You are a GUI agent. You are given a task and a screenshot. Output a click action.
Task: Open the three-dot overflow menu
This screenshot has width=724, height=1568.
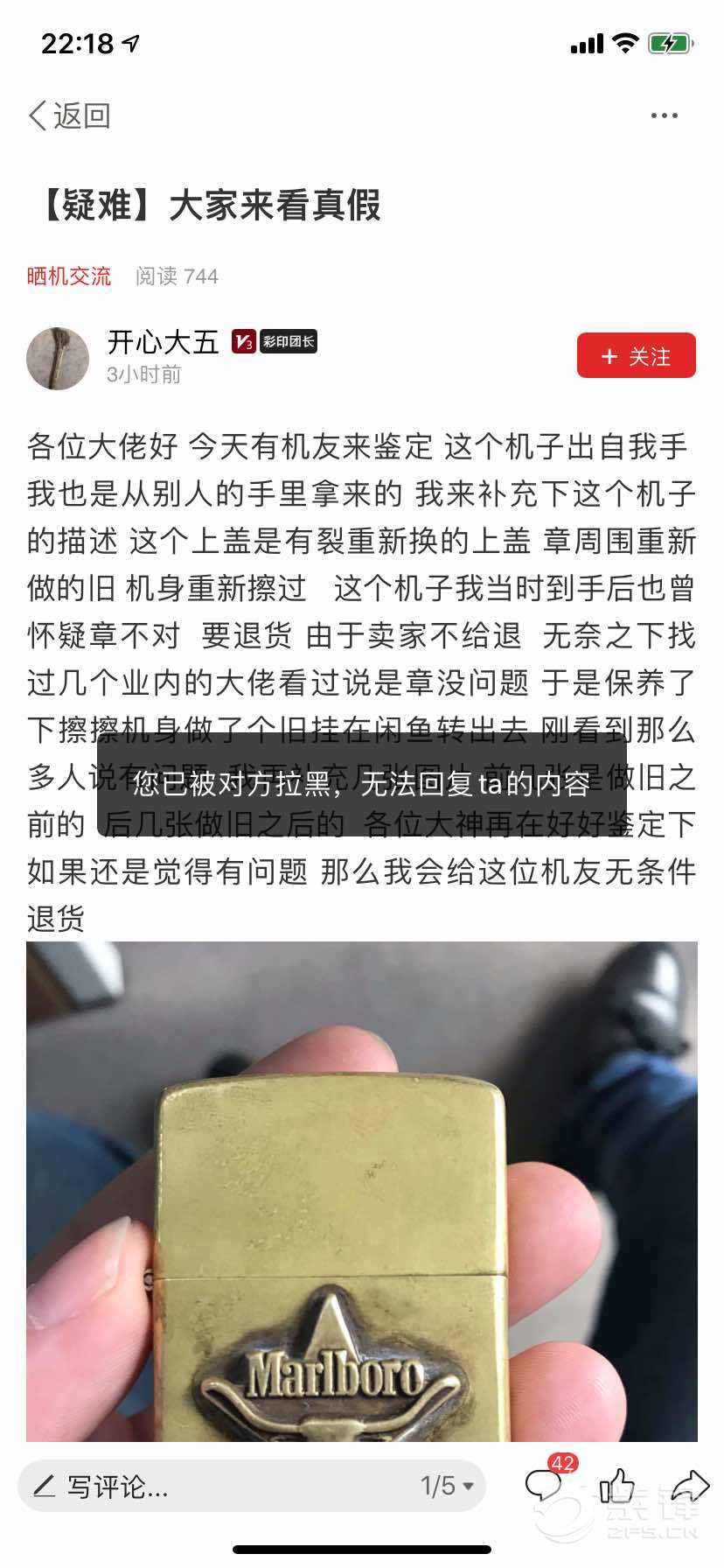[x=664, y=115]
